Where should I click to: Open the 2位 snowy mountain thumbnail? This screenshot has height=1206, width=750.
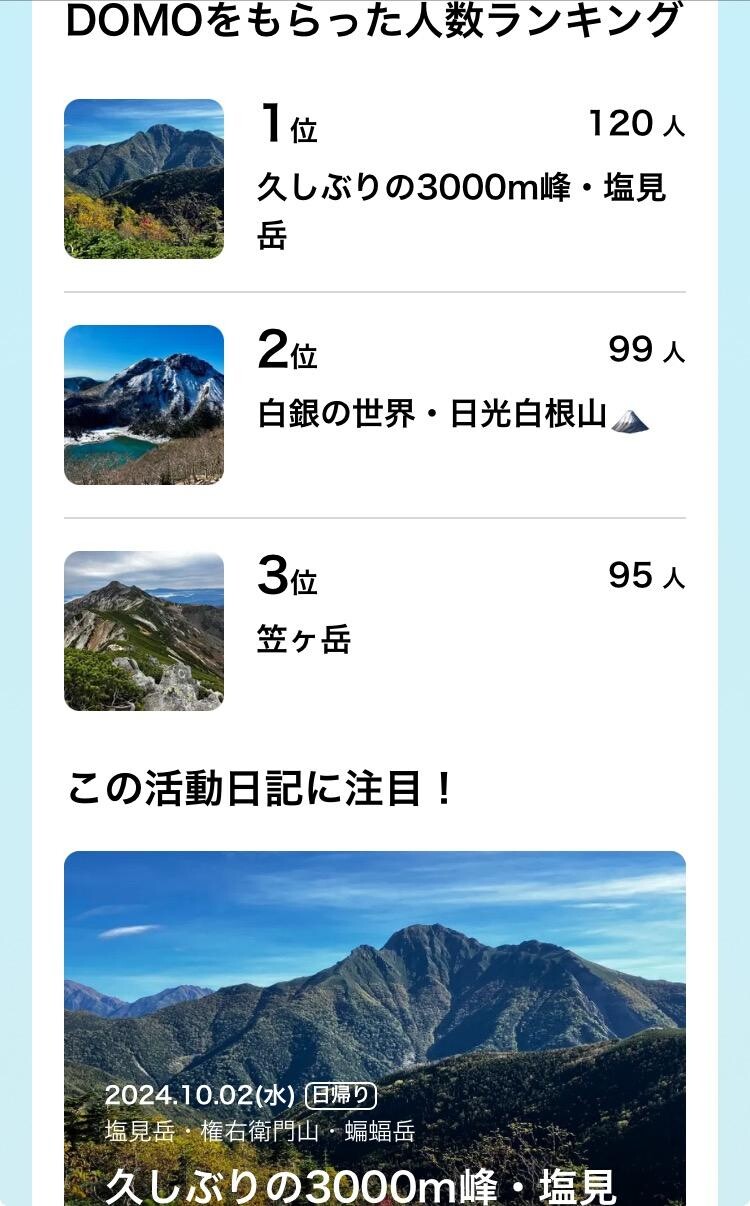pyautogui.click(x=143, y=404)
